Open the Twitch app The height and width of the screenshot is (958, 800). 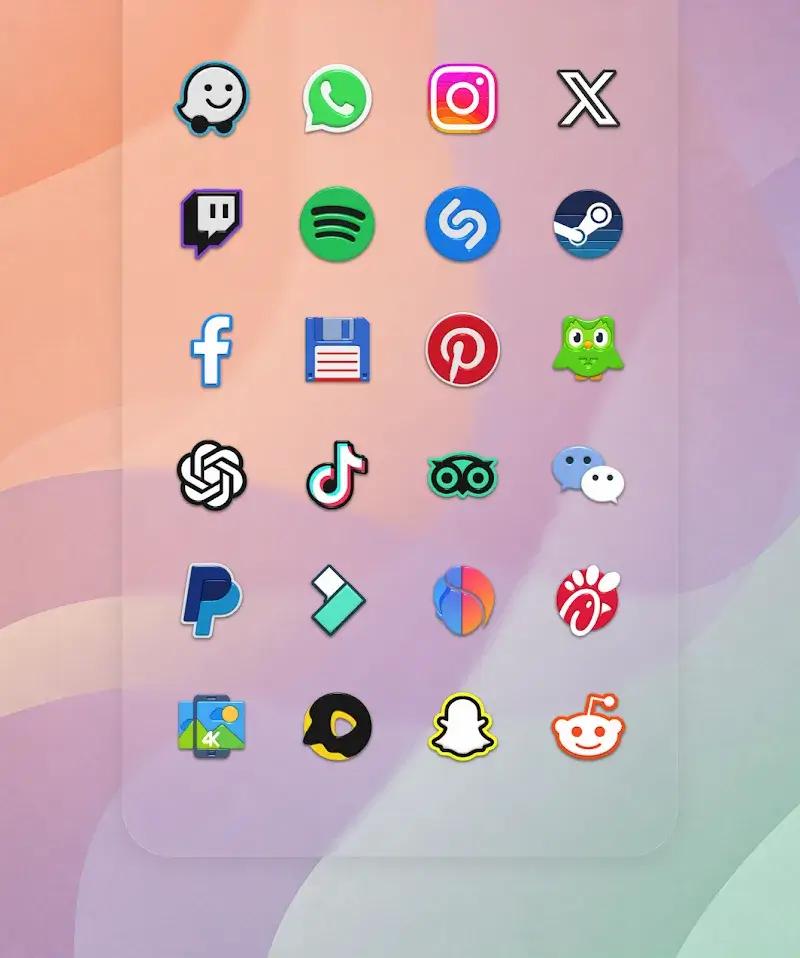tap(212, 225)
